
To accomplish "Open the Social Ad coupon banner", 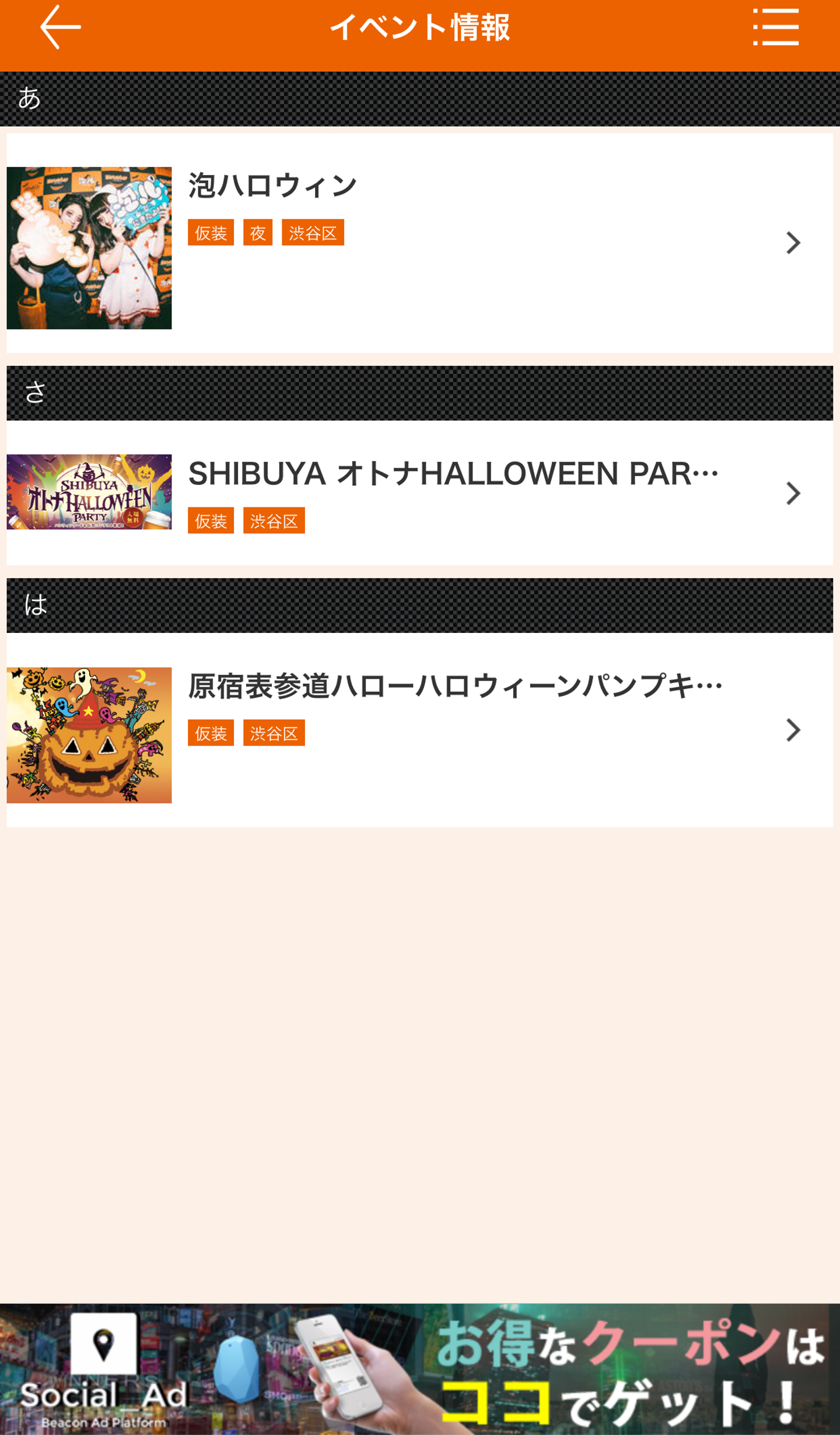I will (420, 1368).
